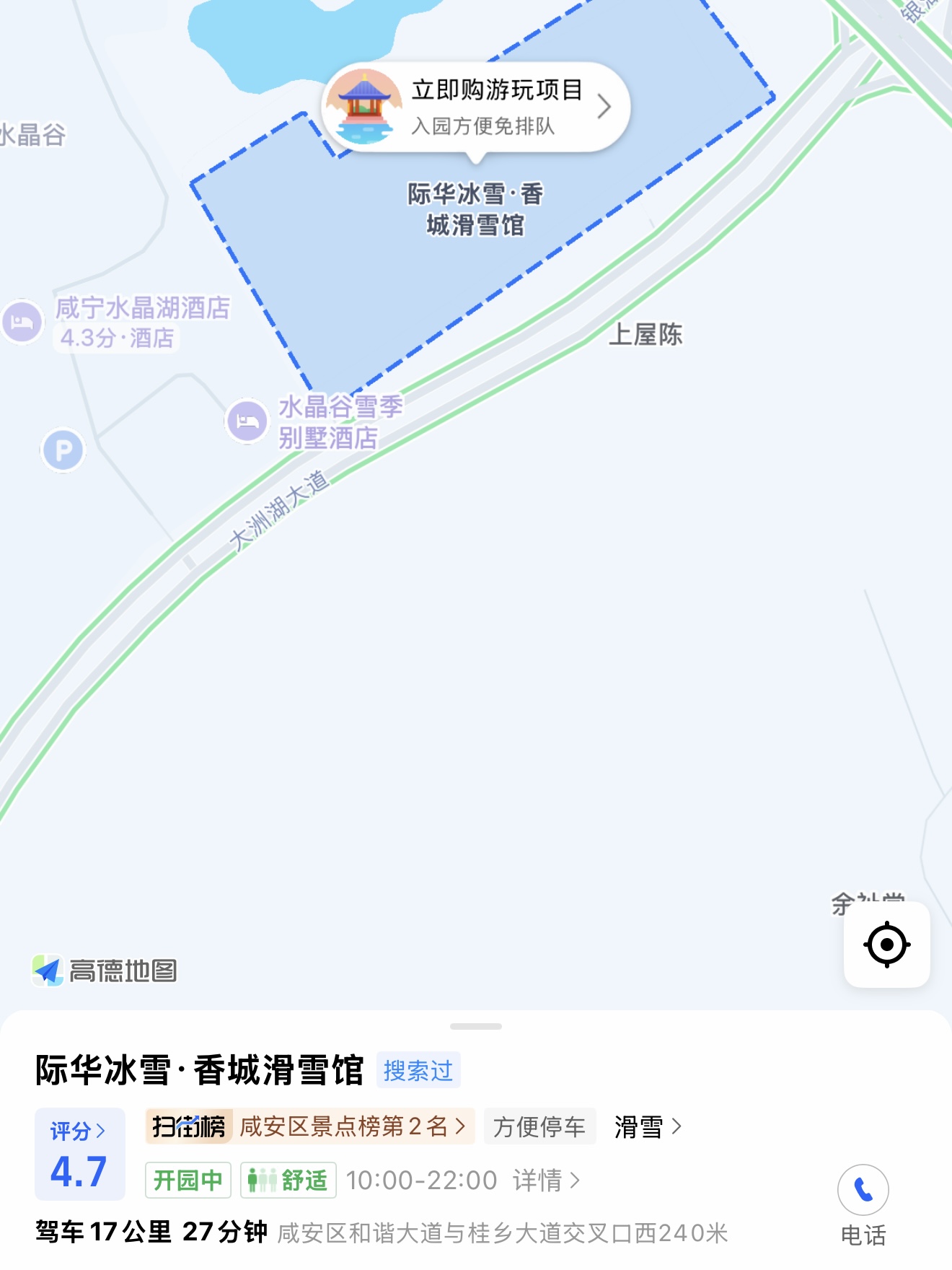Open the 滑雪 category link
Image resolution: width=952 pixels, height=1270 pixels.
[647, 1127]
